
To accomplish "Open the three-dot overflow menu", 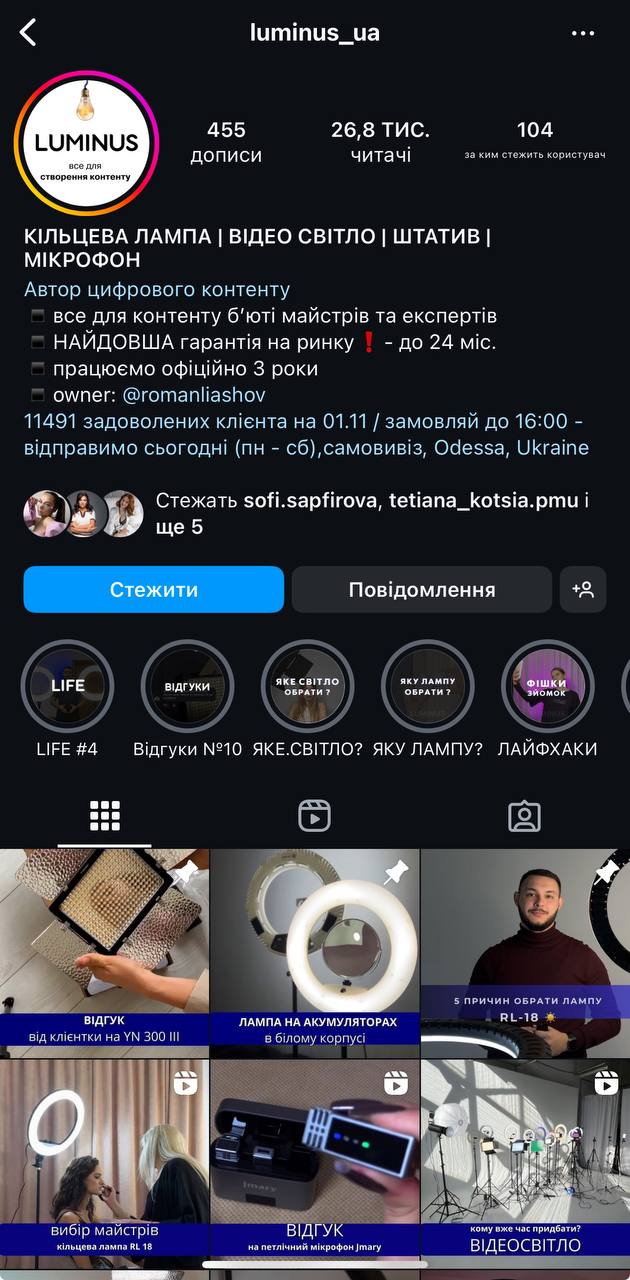I will coord(583,33).
